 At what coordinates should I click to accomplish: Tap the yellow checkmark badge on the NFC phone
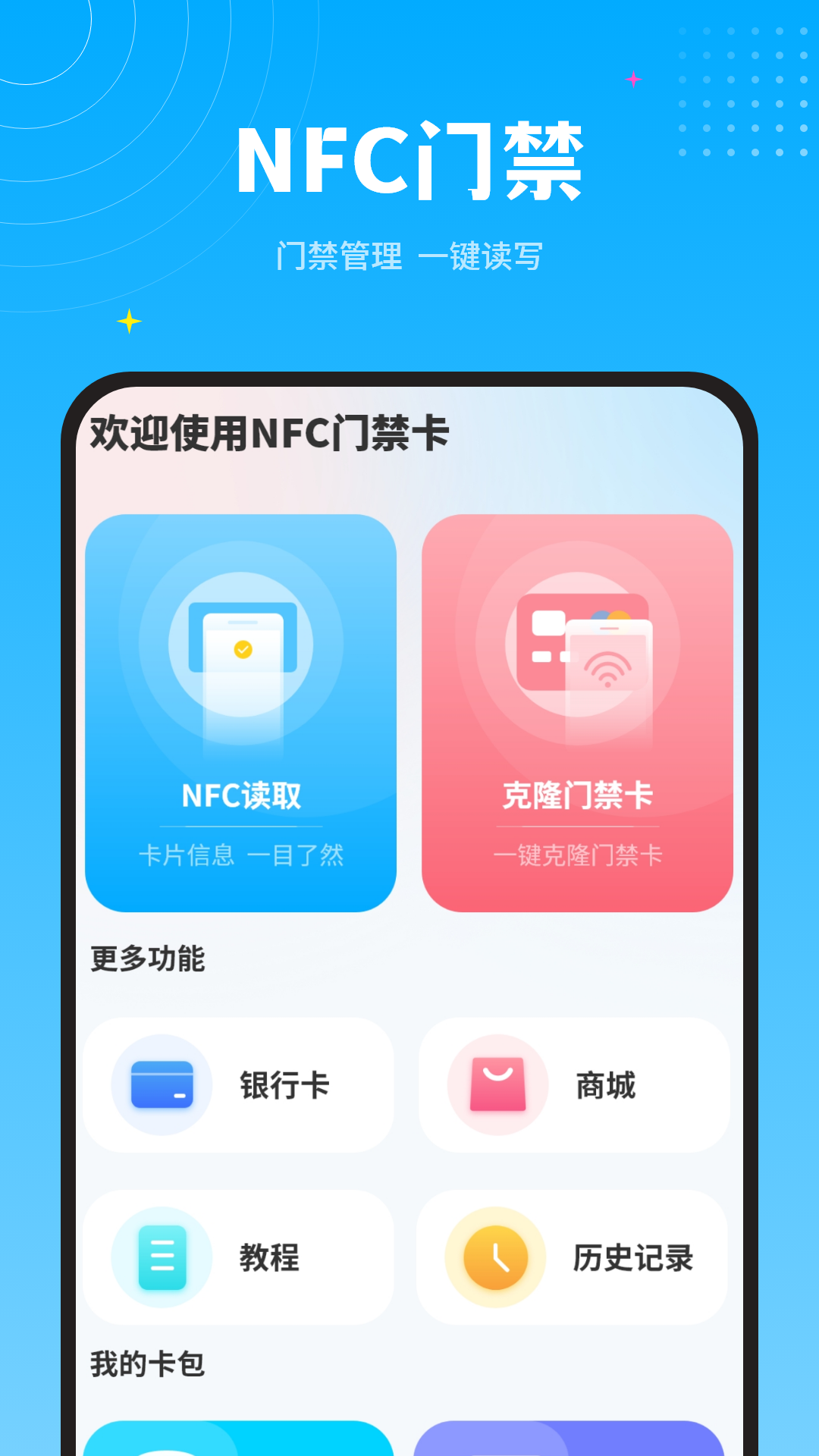coord(241,648)
